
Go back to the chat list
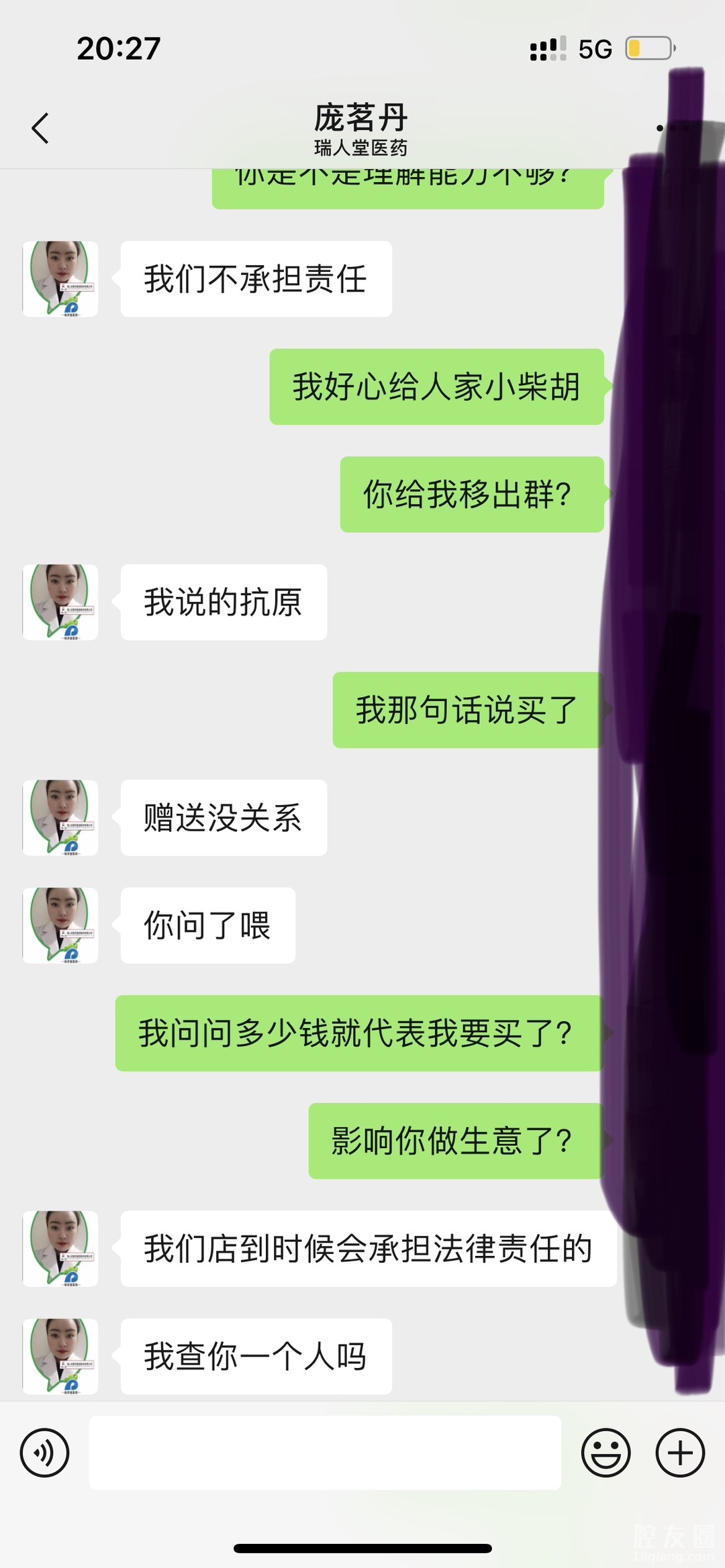(40, 127)
